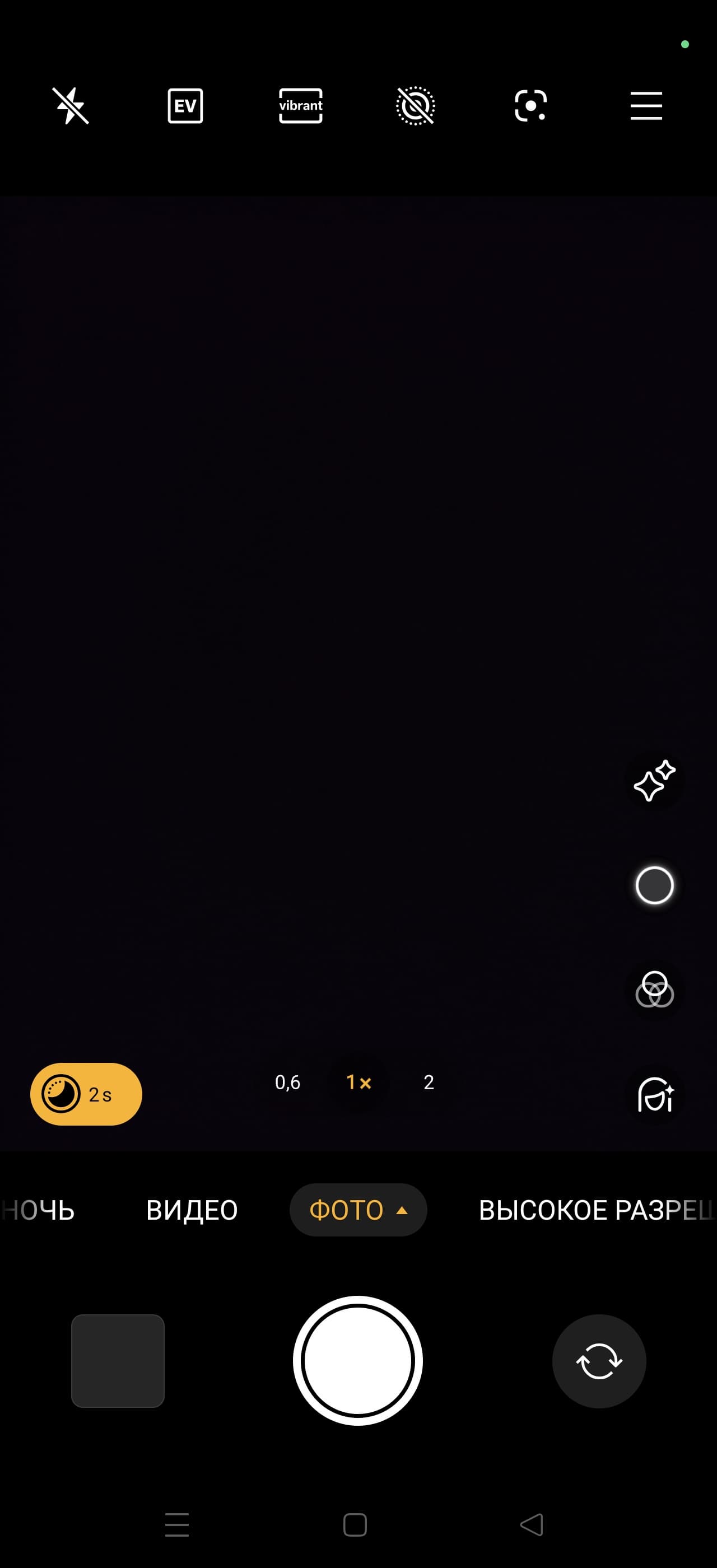This screenshot has width=717, height=1568.
Task: Tap the round circle button on the right
Action: [x=654, y=886]
